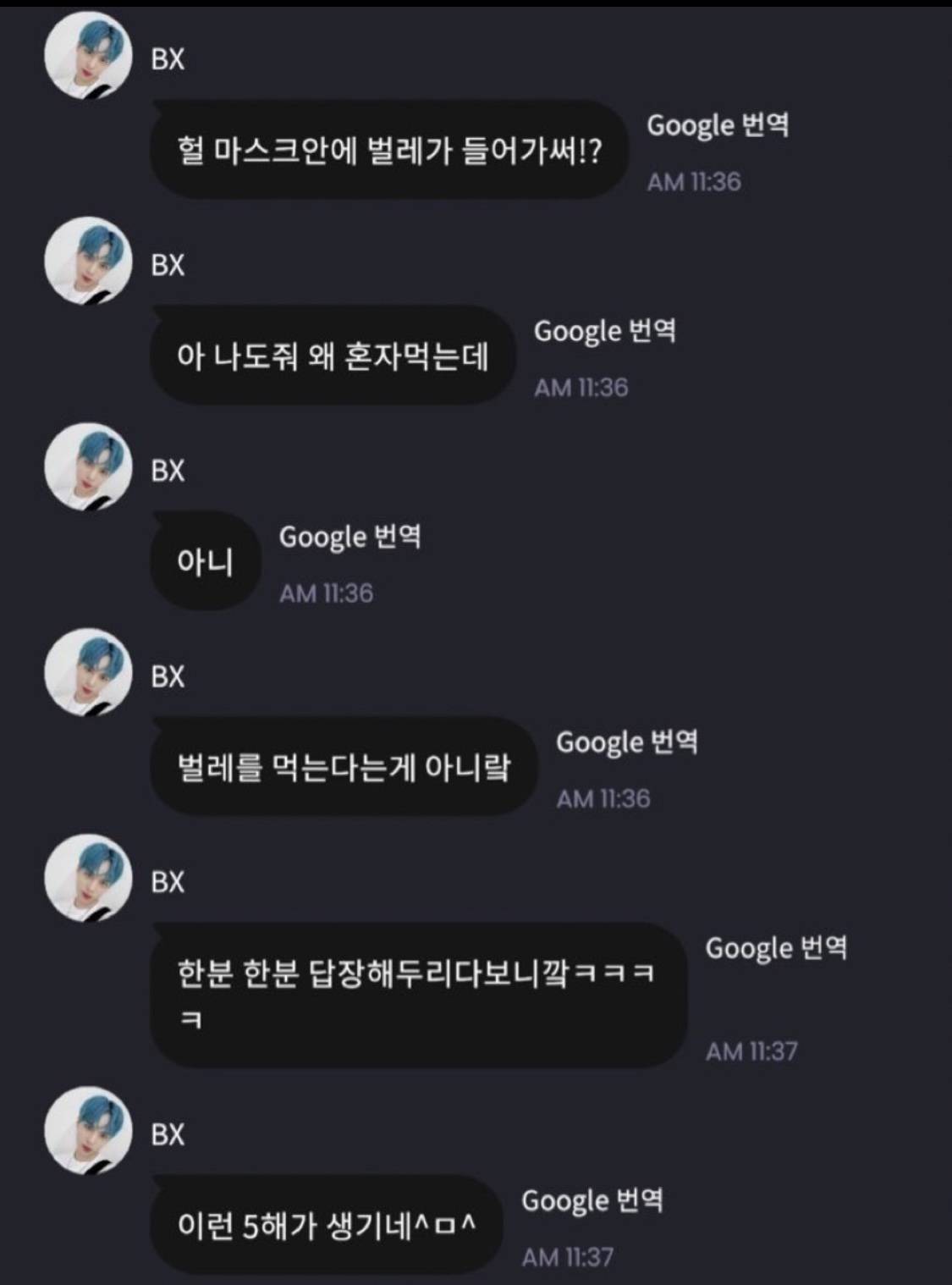Tap the AM 11:36 timestamp under the first message

696,179
